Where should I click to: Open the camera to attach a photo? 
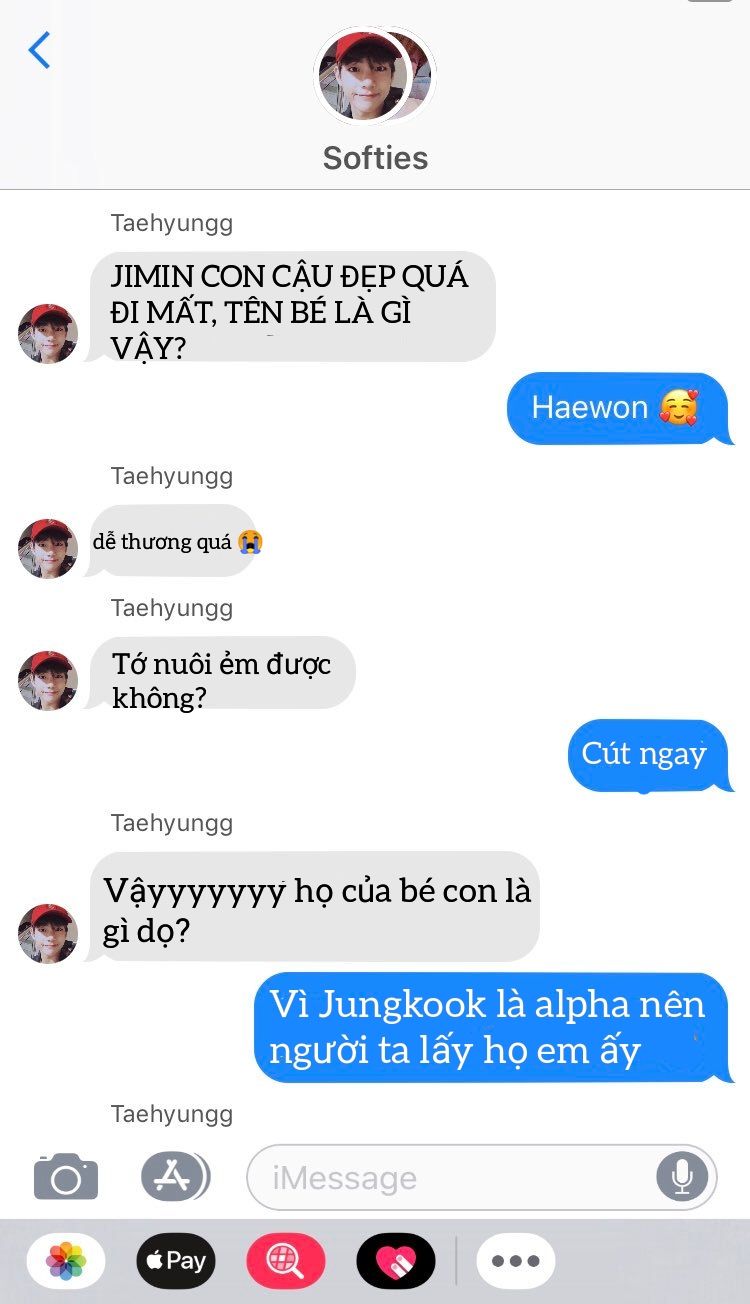coord(66,1177)
